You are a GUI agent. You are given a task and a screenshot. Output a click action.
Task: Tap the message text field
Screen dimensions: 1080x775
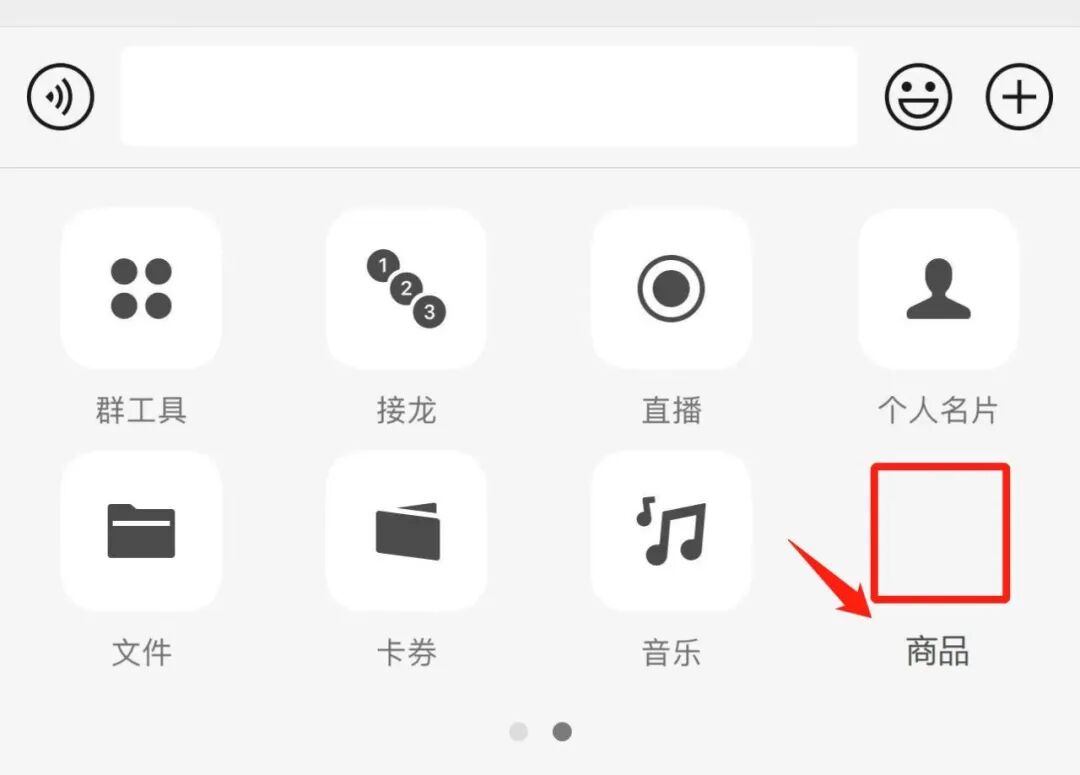pos(489,97)
